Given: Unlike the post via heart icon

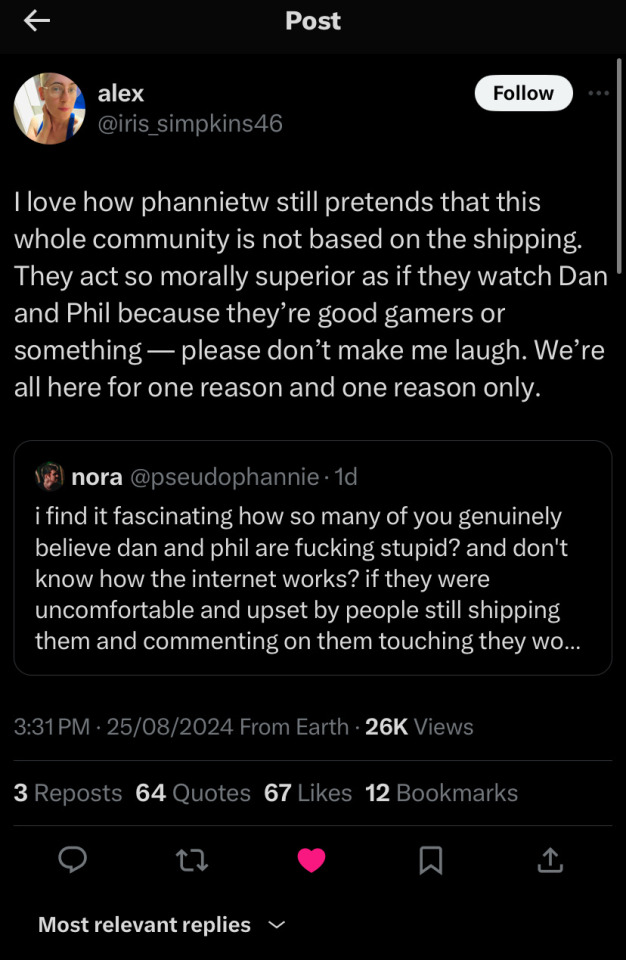Looking at the screenshot, I should (x=312, y=859).
